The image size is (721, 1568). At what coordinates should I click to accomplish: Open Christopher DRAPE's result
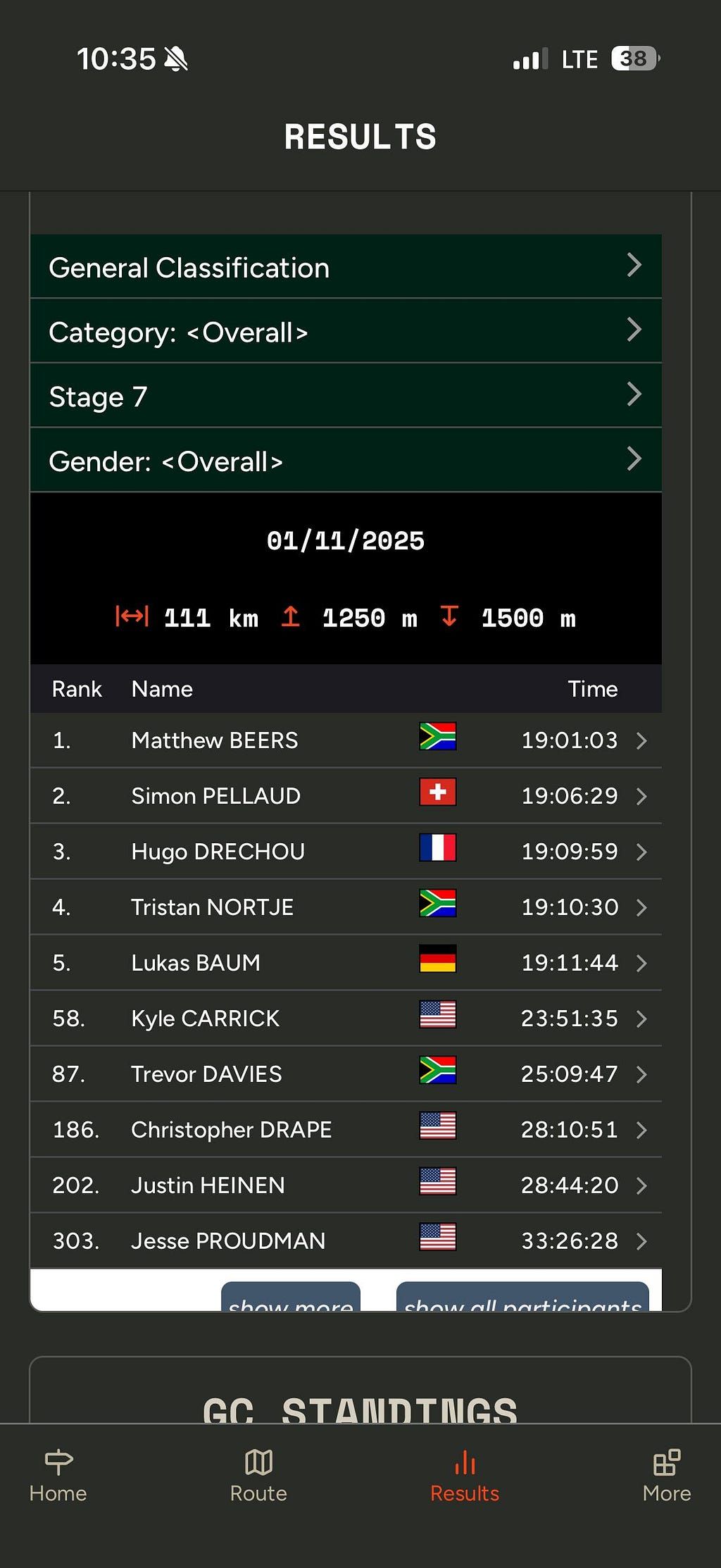point(346,1130)
